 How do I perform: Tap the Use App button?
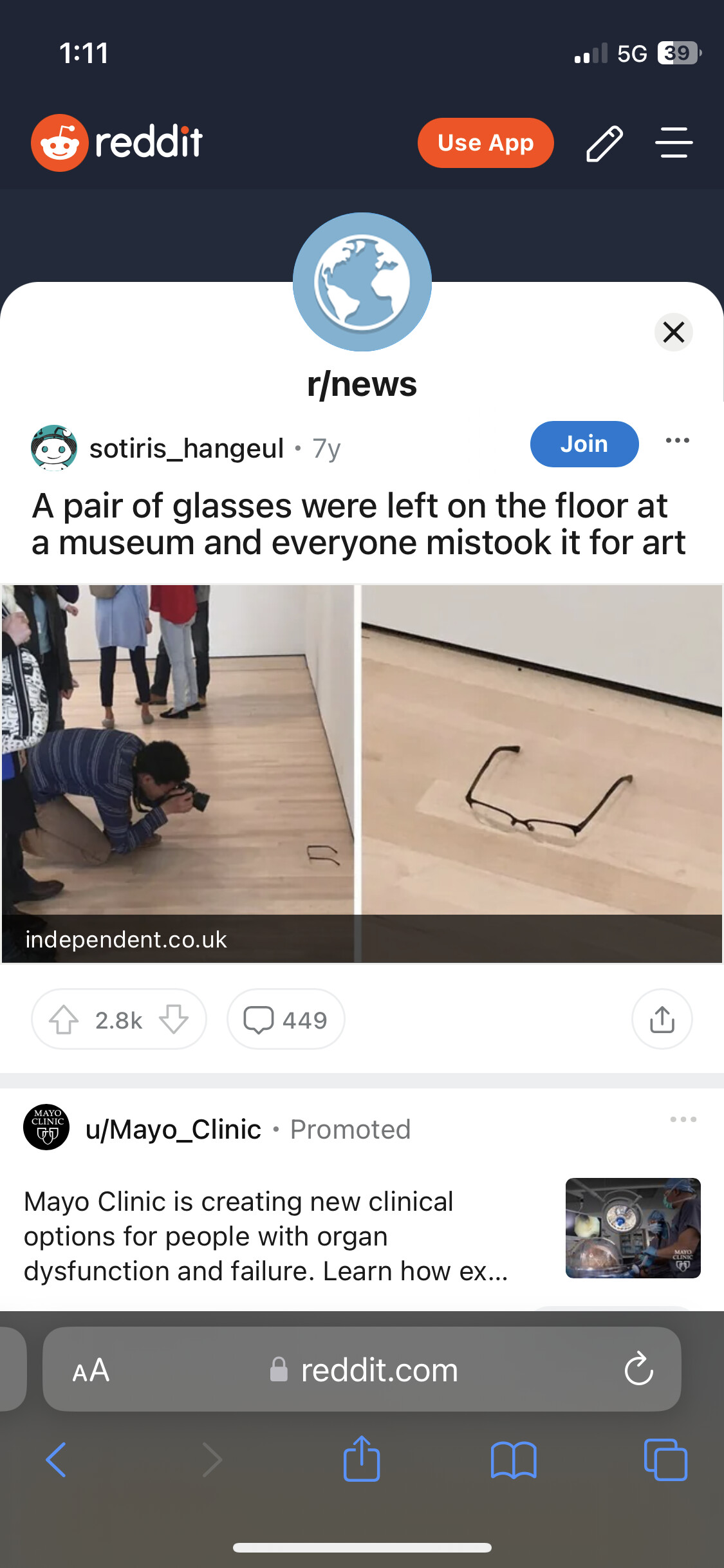tap(485, 143)
